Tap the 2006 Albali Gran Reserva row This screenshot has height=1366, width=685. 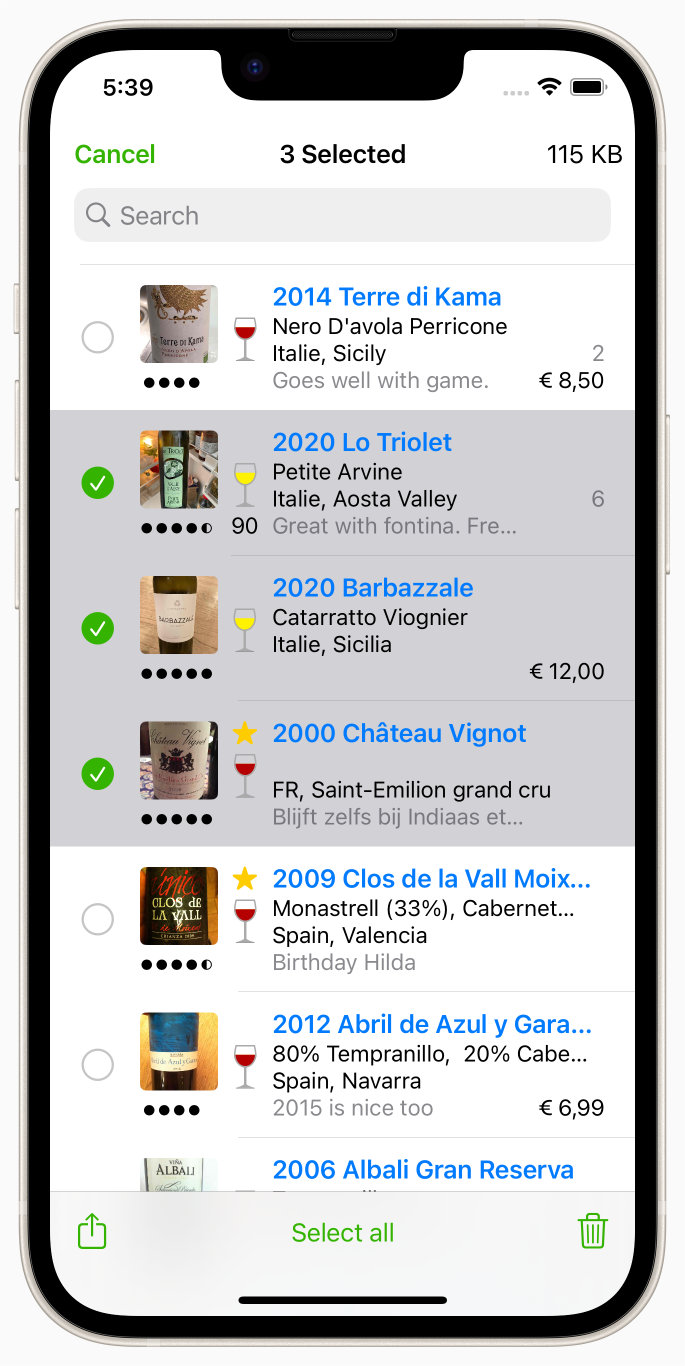pyautogui.click(x=422, y=1169)
